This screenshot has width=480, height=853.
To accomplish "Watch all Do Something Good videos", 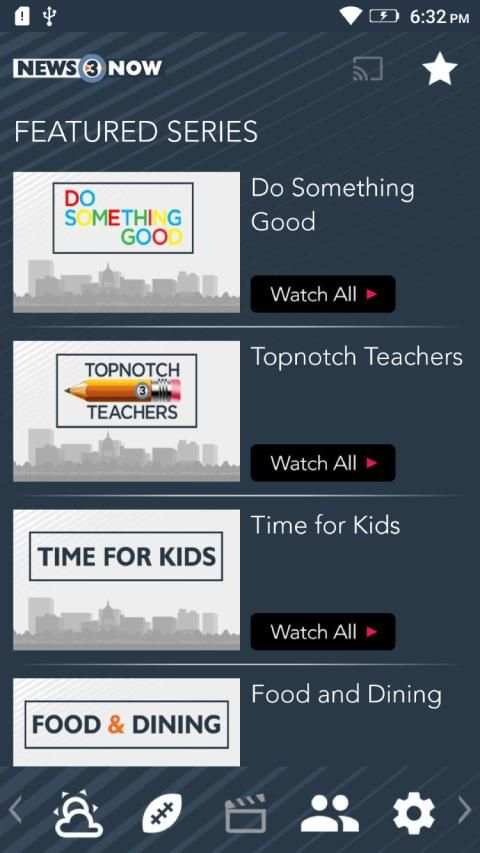I will pos(323,294).
